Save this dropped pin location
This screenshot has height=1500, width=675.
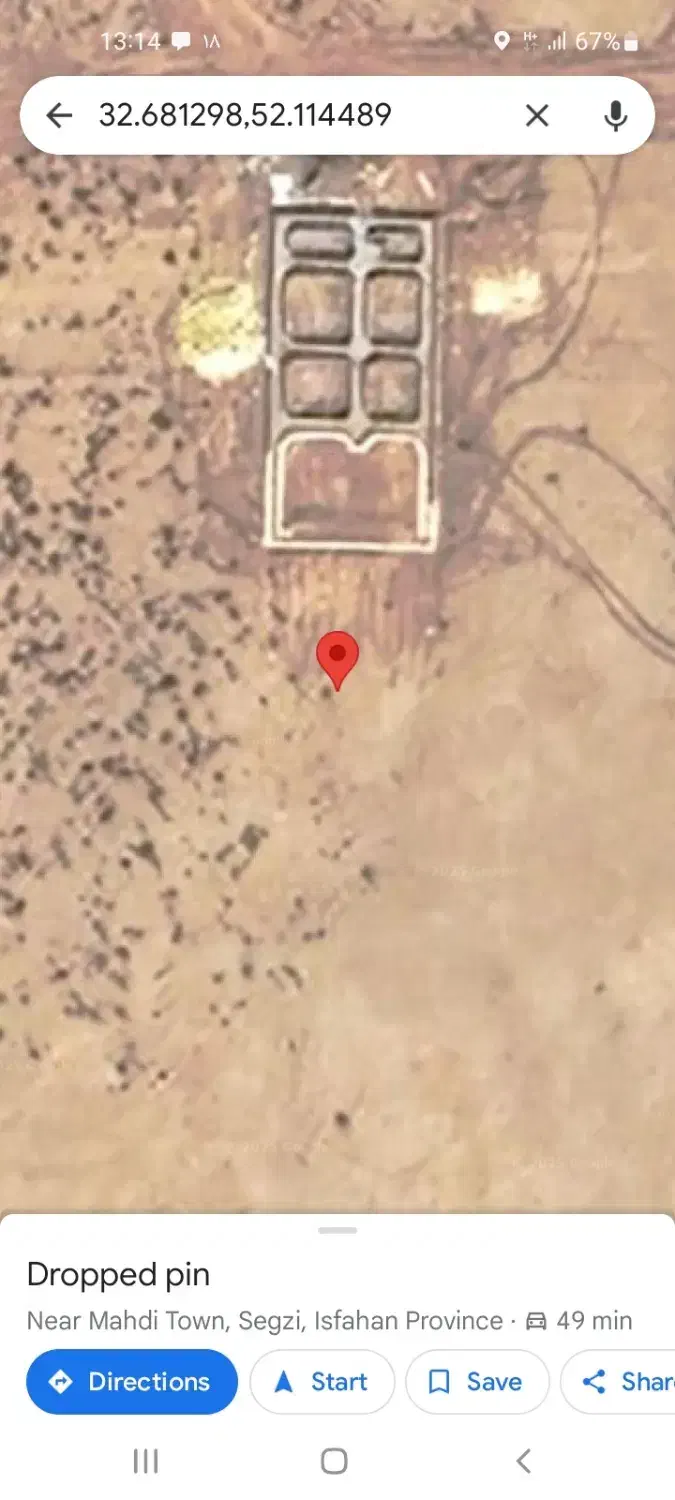477,1382
